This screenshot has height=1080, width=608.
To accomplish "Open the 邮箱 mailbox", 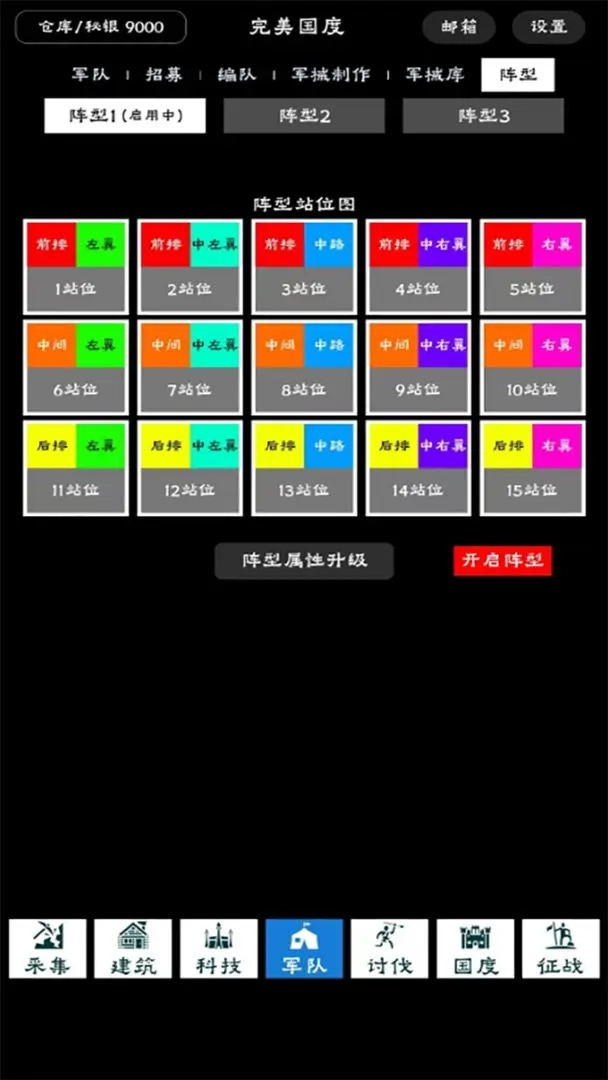I will [458, 27].
